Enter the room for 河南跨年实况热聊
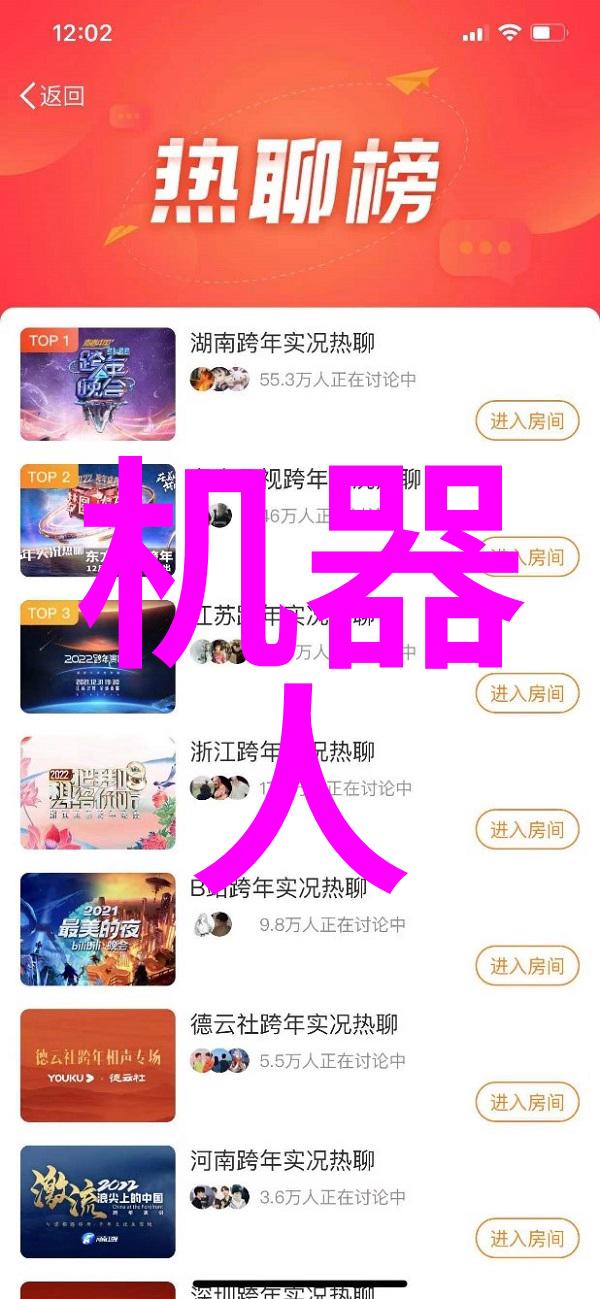Image resolution: width=600 pixels, height=1299 pixels. (527, 1238)
